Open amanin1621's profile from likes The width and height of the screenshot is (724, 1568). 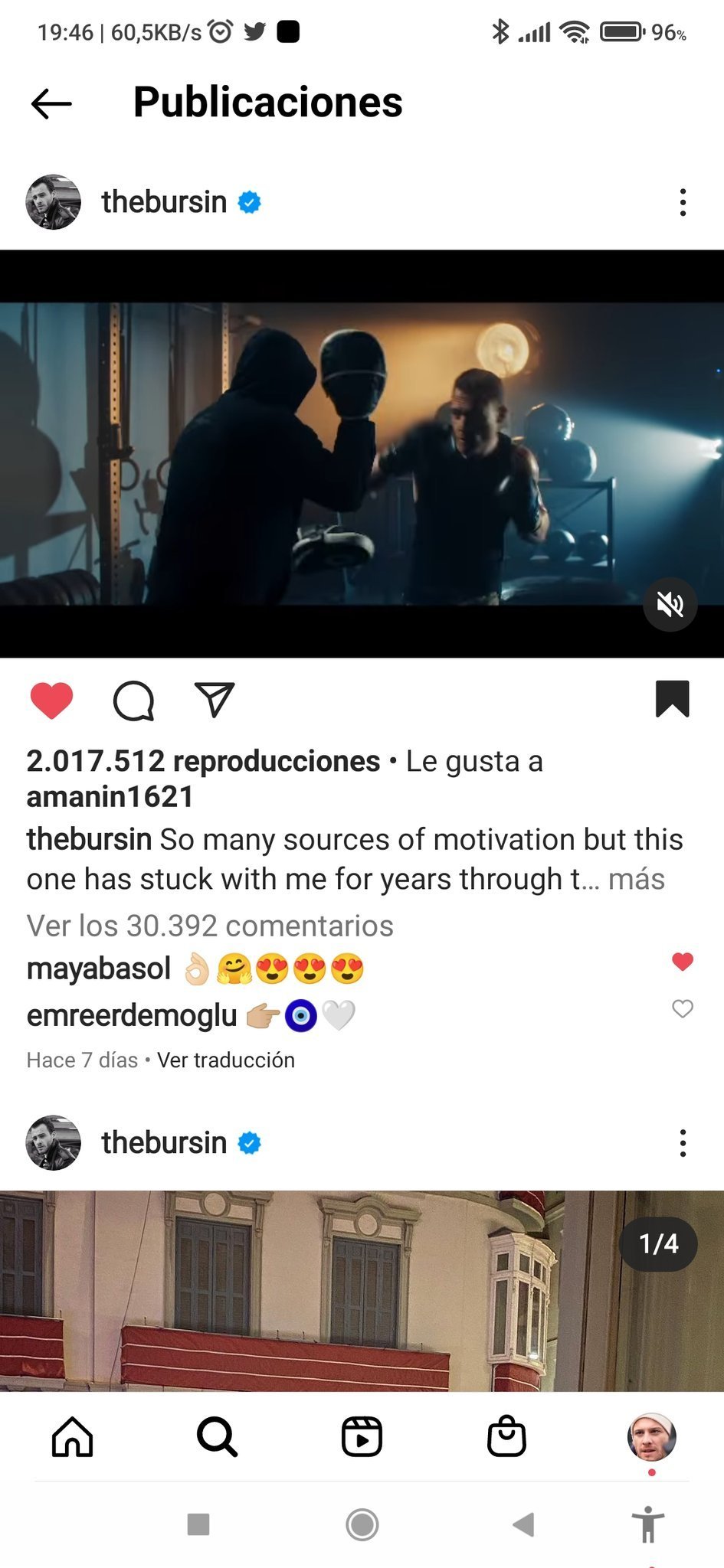(110, 797)
